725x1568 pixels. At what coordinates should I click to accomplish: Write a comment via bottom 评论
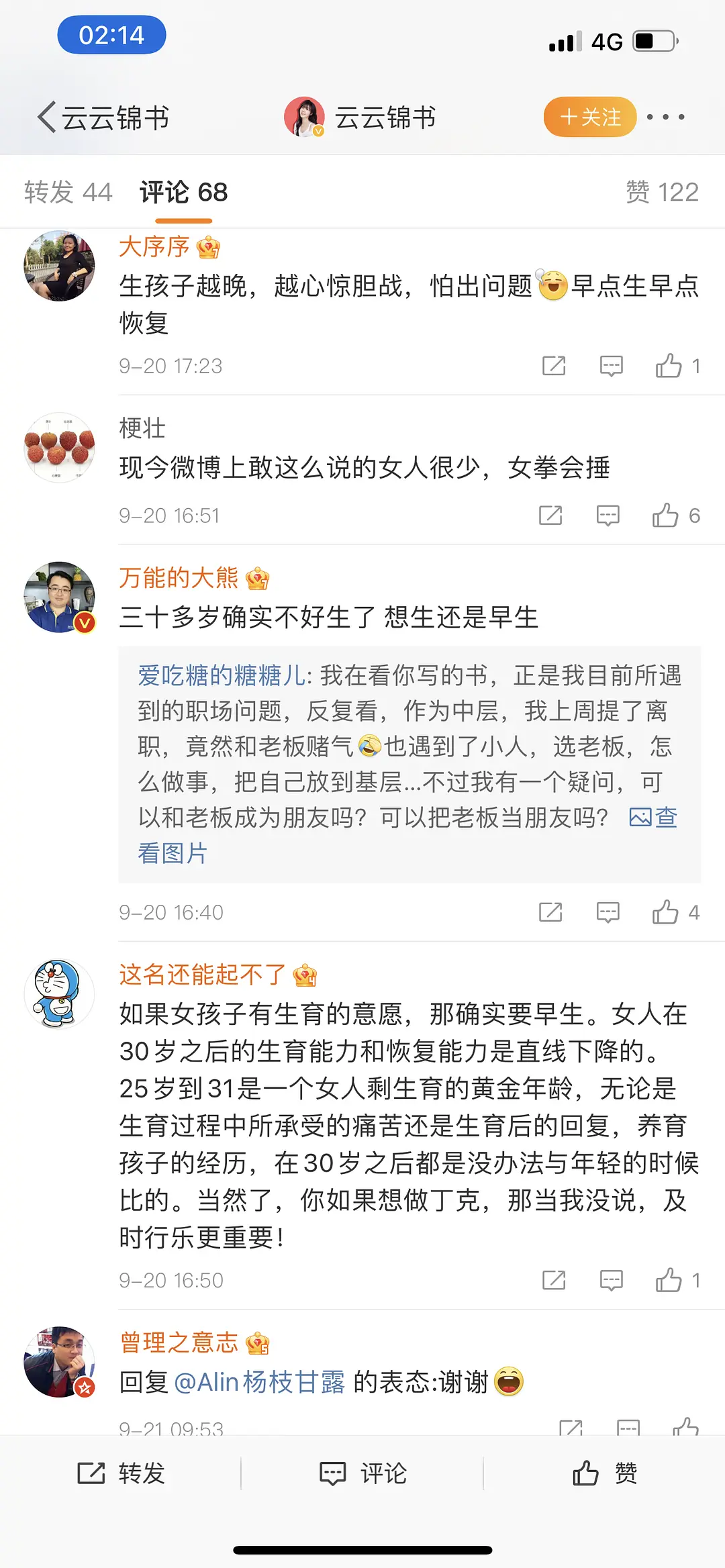362,1473
